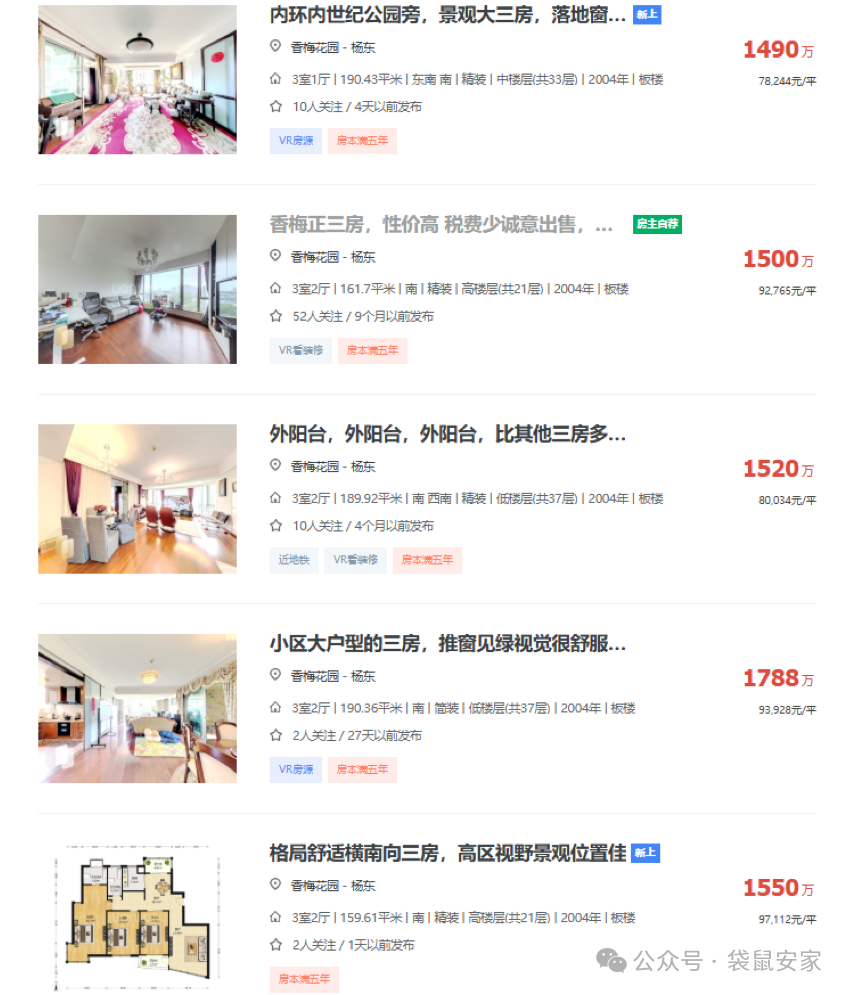The width and height of the screenshot is (849, 995).
Task: Open the listing titled 内环内世纪公园旁
Action: click(448, 15)
